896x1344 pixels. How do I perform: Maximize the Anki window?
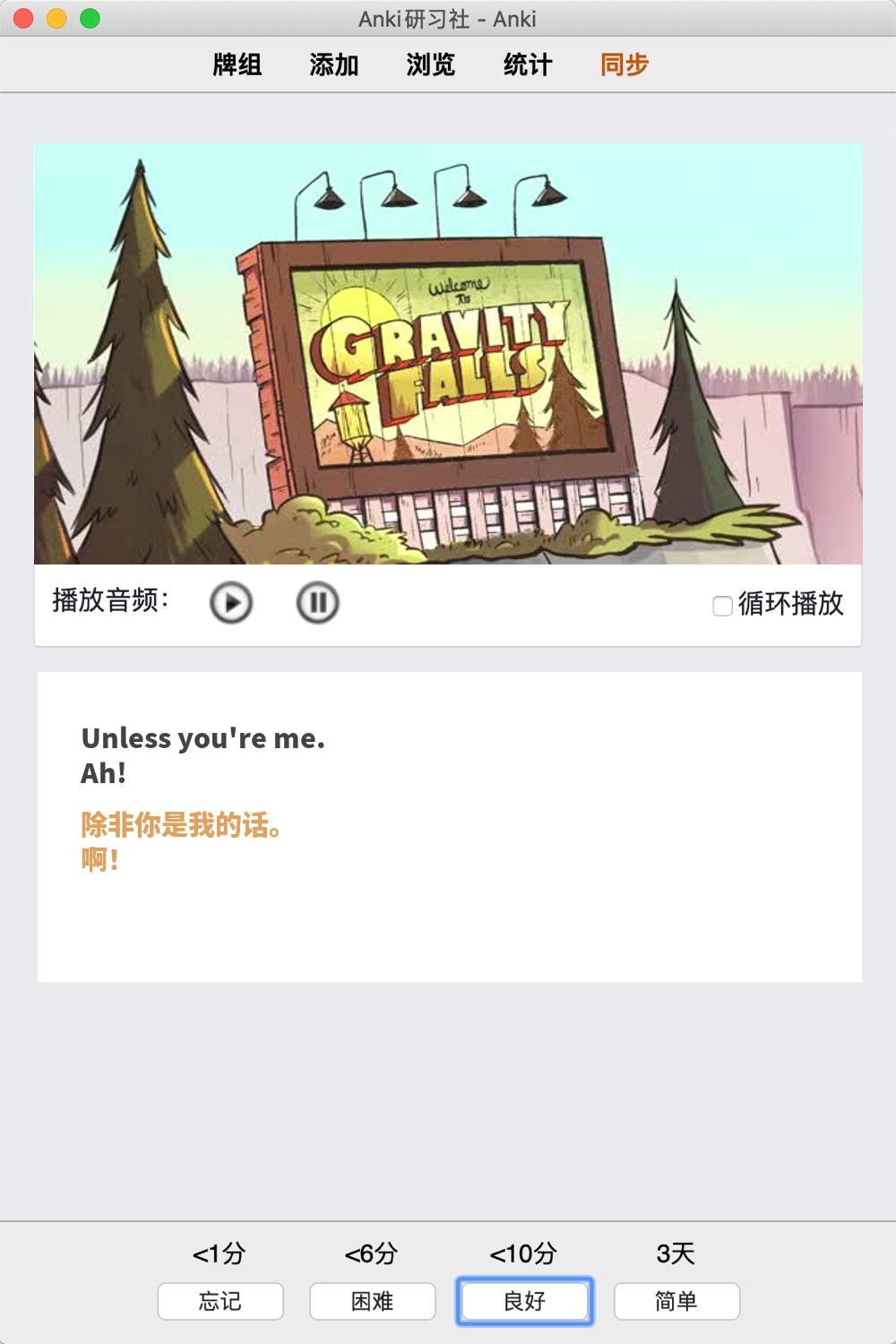(90, 19)
